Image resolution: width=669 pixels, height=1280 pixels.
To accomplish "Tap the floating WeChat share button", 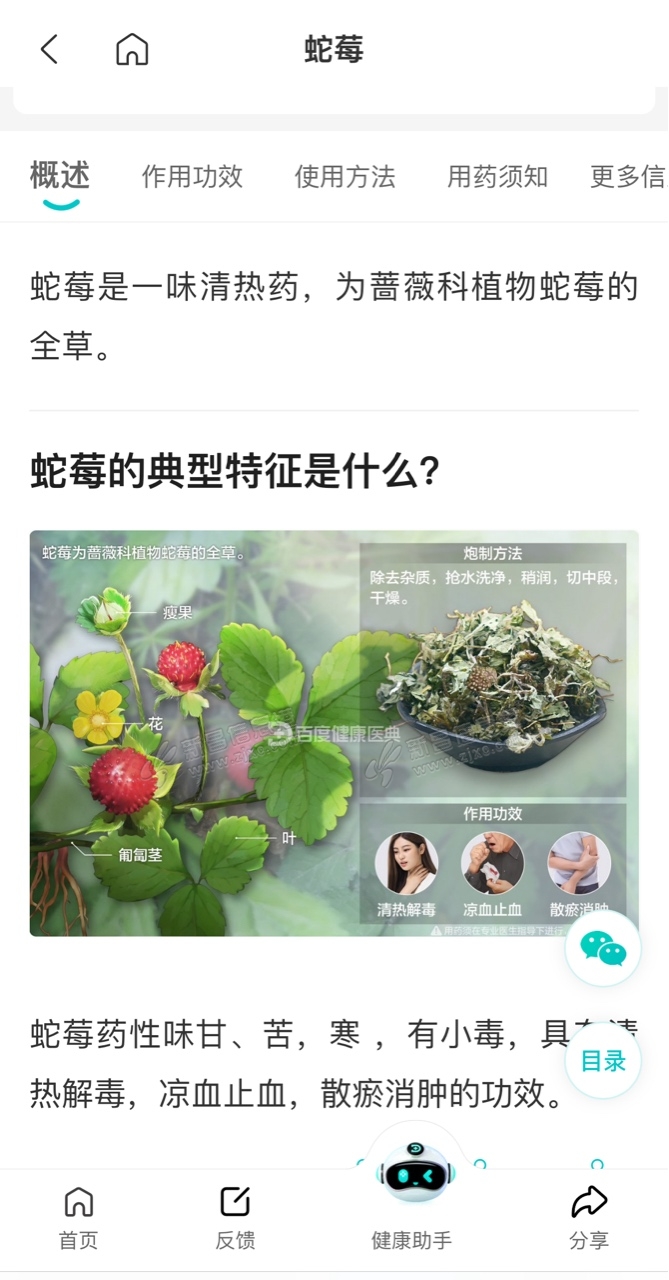I will click(x=603, y=948).
